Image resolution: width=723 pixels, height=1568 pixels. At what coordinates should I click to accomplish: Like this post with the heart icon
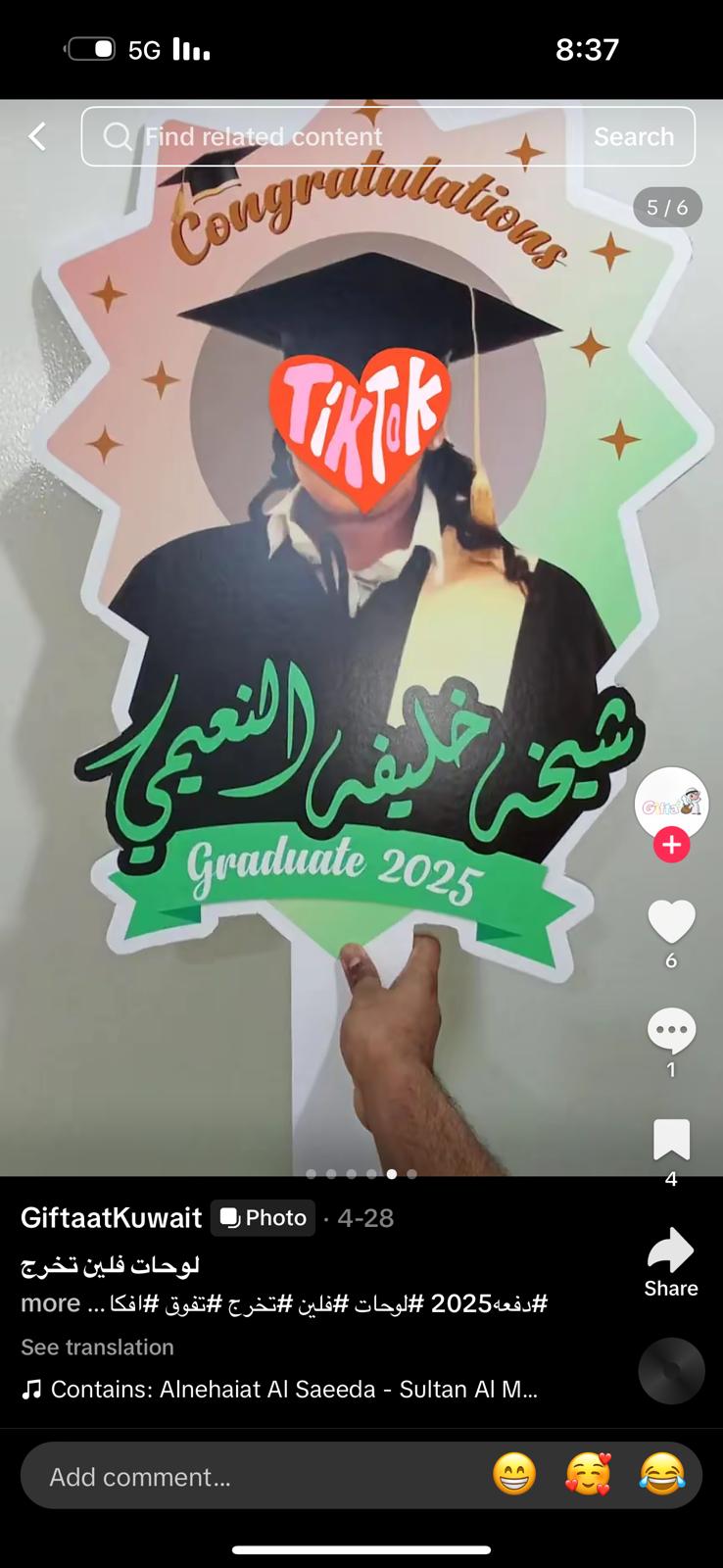tap(671, 921)
